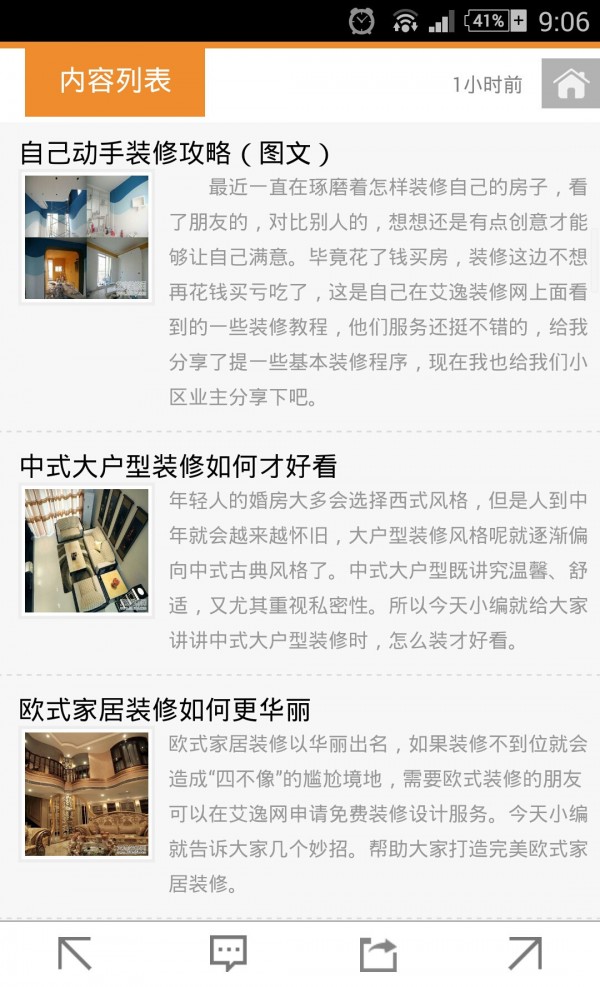Open article 欧式家居装修如何更华丽
Image resolution: width=600 pixels, height=987 pixels.
point(165,710)
